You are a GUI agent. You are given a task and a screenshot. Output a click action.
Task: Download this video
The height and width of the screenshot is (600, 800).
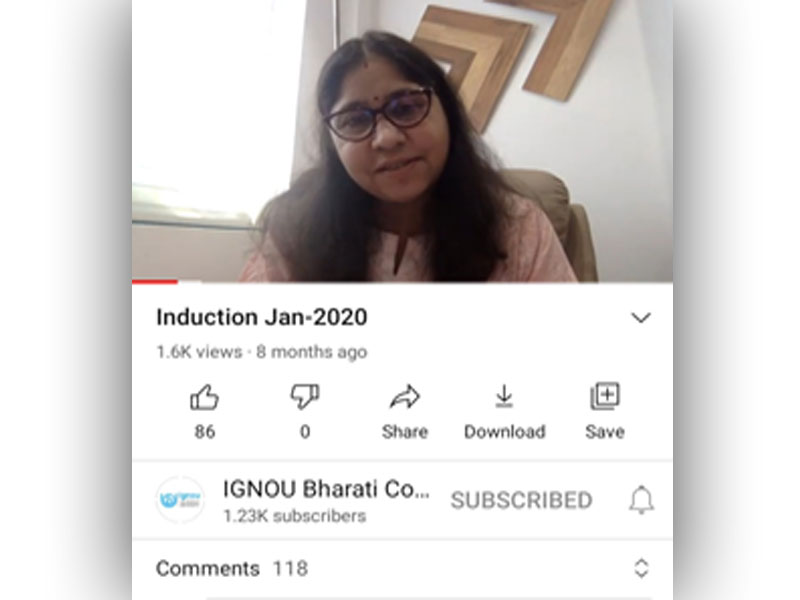(x=504, y=398)
